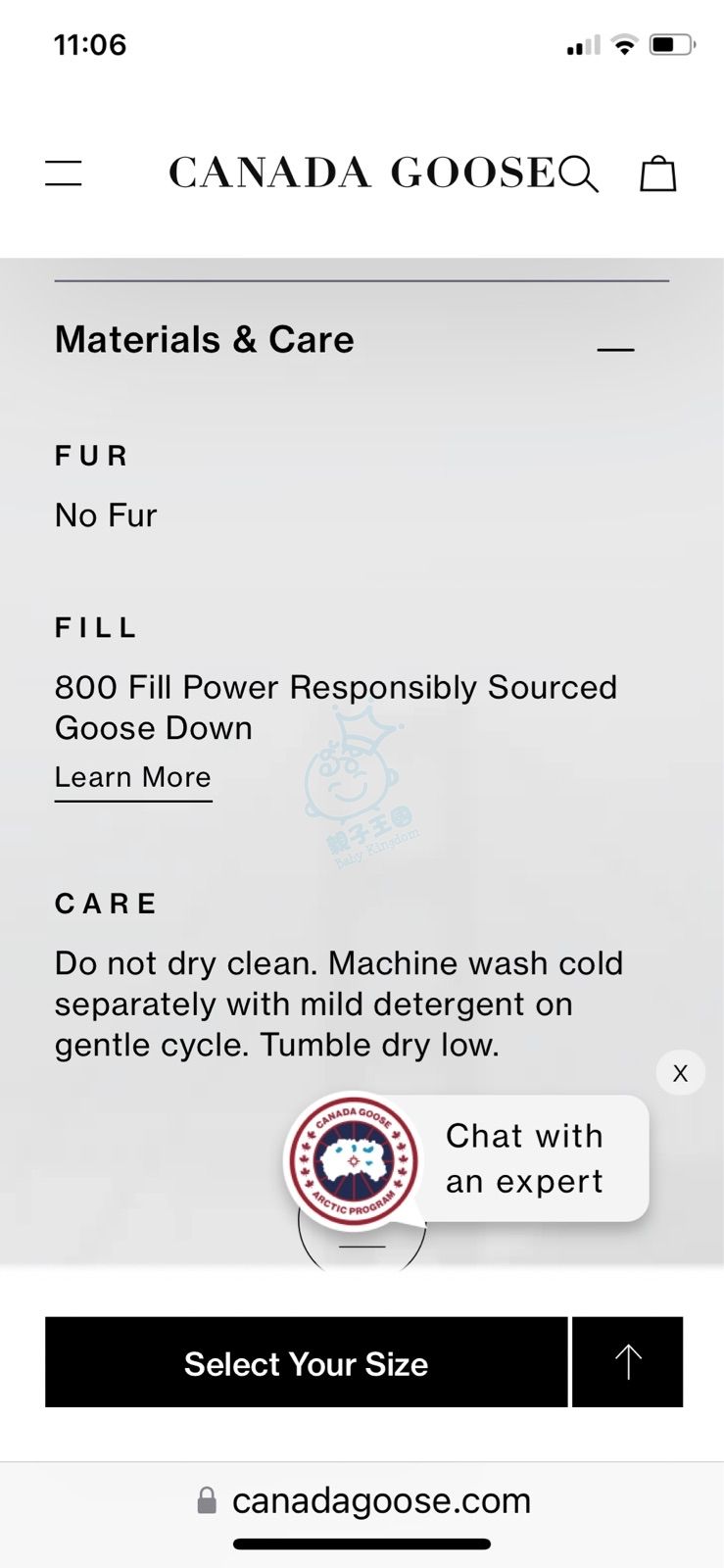Follow the Learn More link
The width and height of the screenshot is (724, 1568).
(133, 777)
